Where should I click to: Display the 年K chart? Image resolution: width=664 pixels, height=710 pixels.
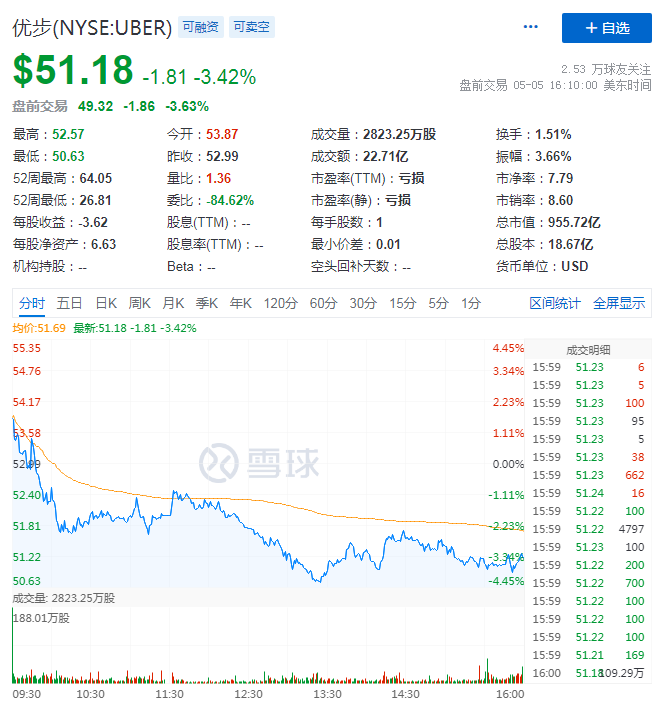[241, 303]
